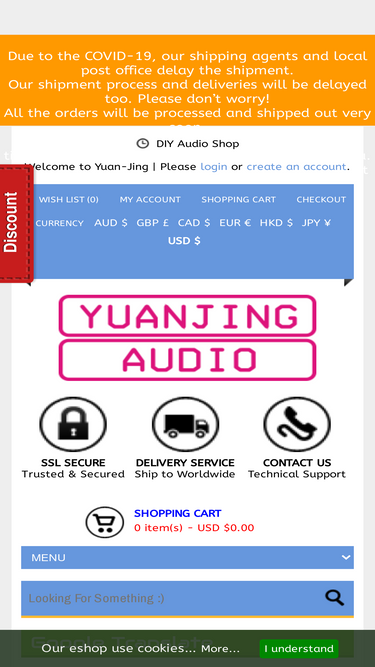Proceed to Checkout
The height and width of the screenshot is (667, 375).
pyautogui.click(x=321, y=200)
